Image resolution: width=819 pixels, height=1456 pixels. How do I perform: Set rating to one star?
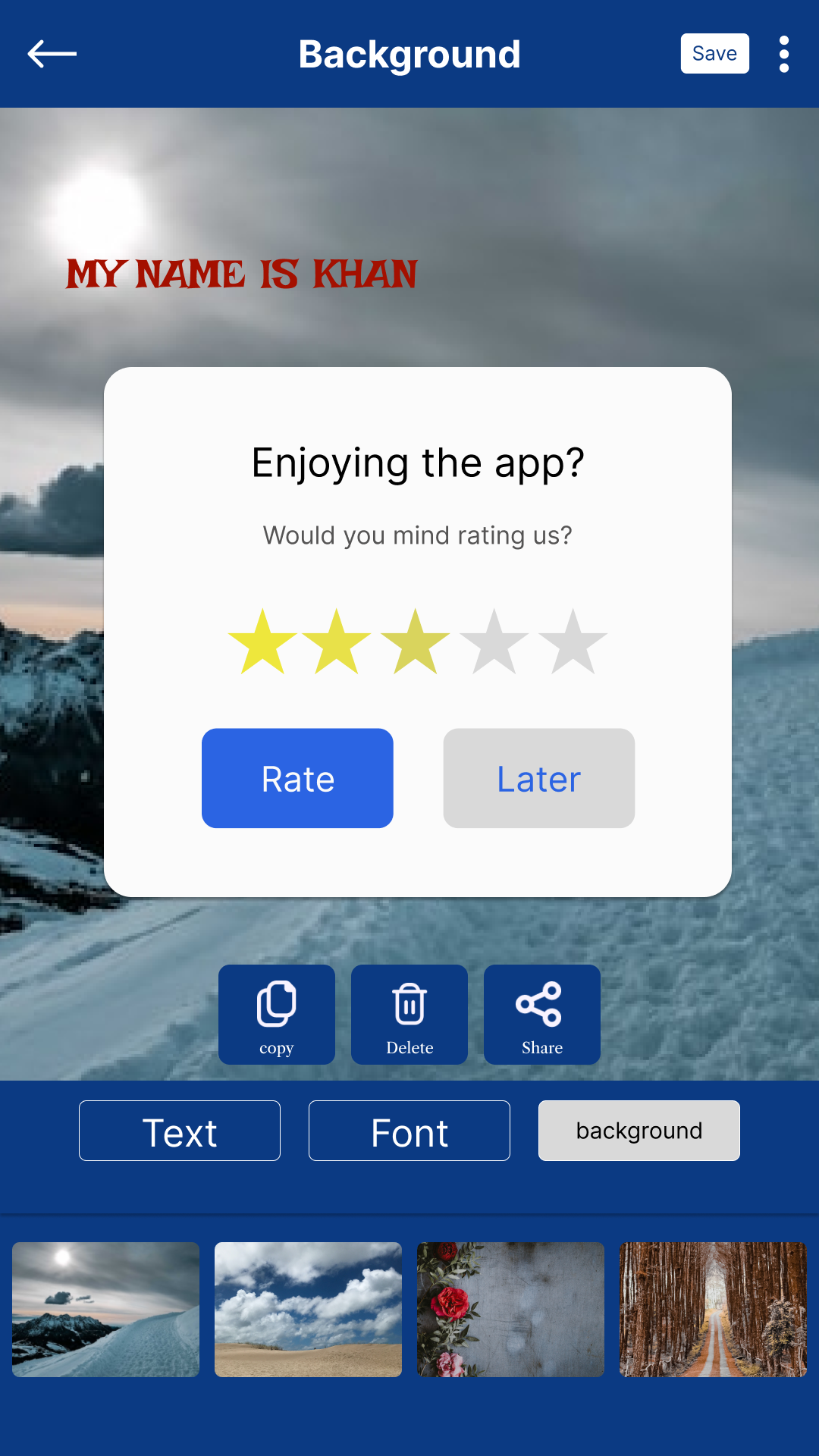(x=262, y=643)
